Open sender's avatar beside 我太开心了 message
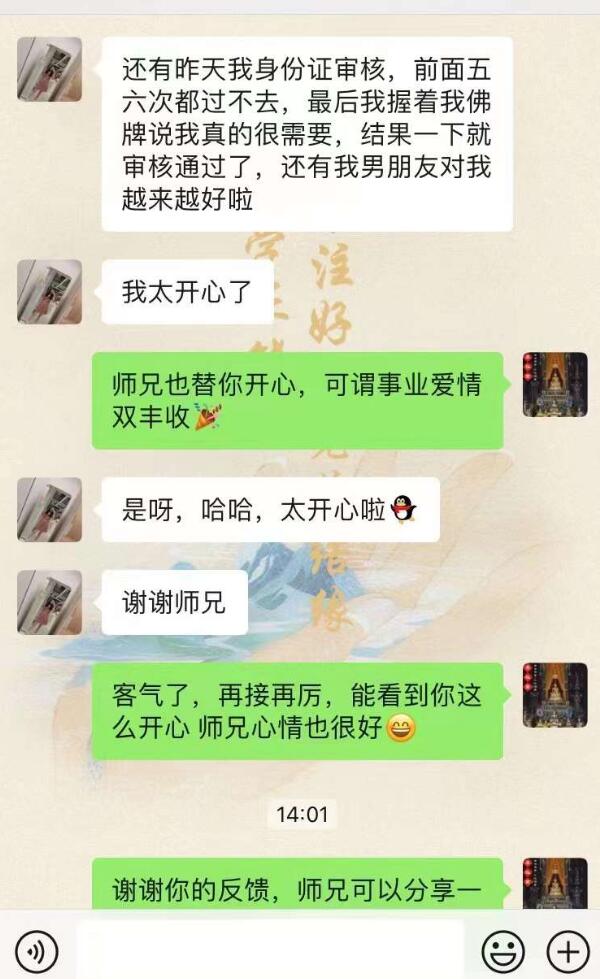This screenshot has width=600, height=979. click(49, 292)
